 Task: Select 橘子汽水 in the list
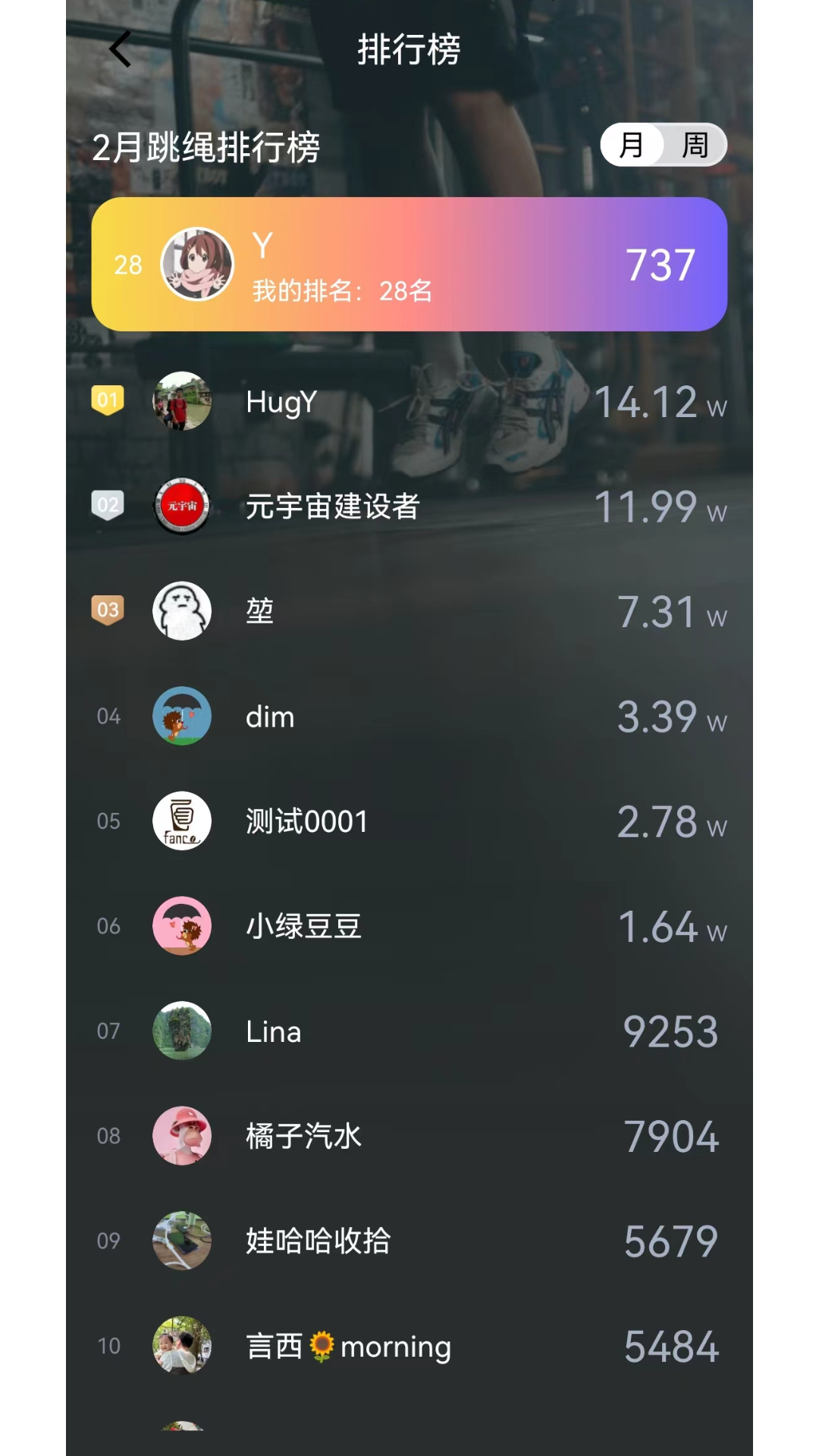pos(409,1136)
